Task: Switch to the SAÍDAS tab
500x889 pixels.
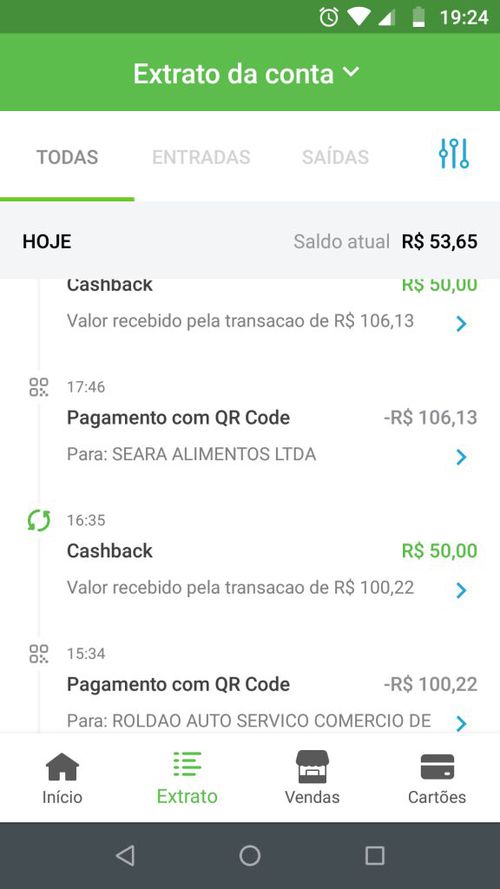Action: (x=335, y=157)
